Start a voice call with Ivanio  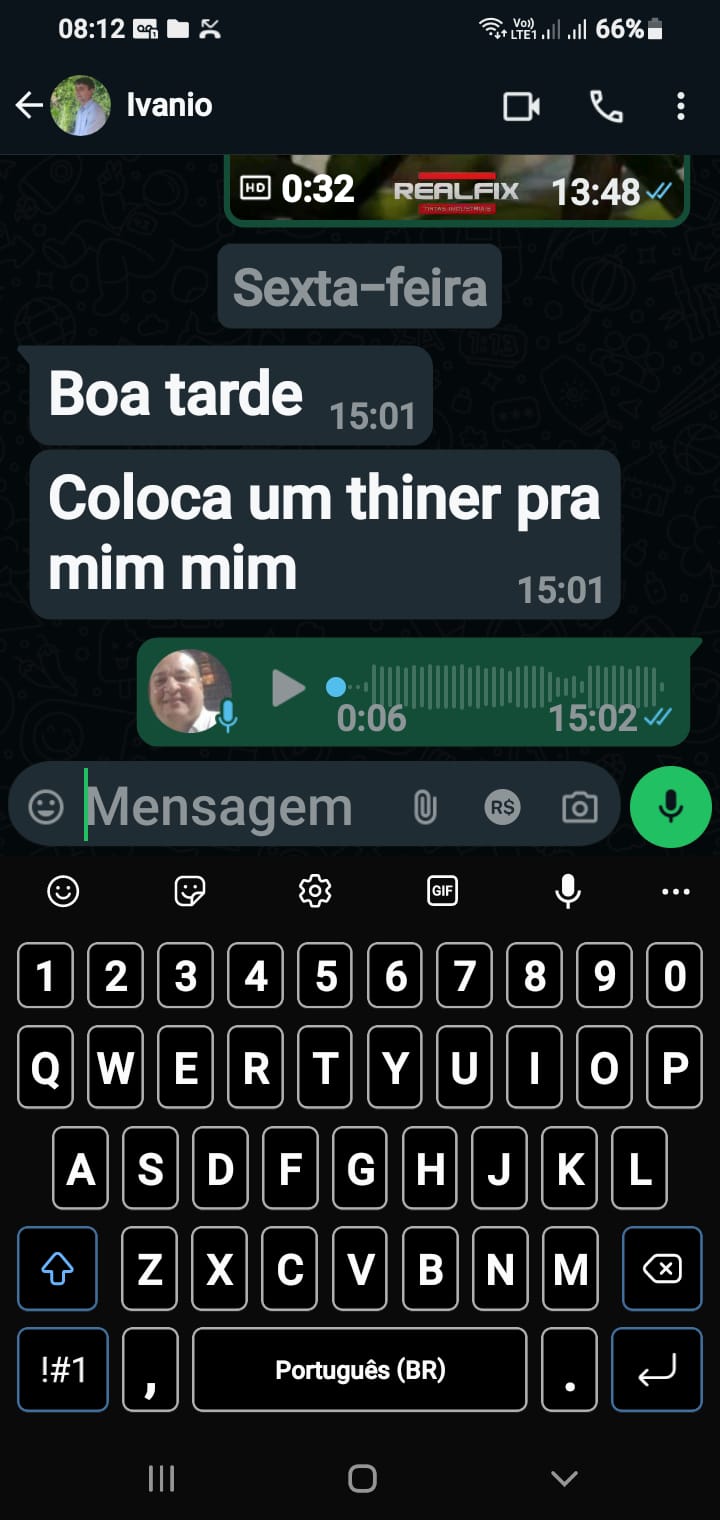(x=606, y=106)
